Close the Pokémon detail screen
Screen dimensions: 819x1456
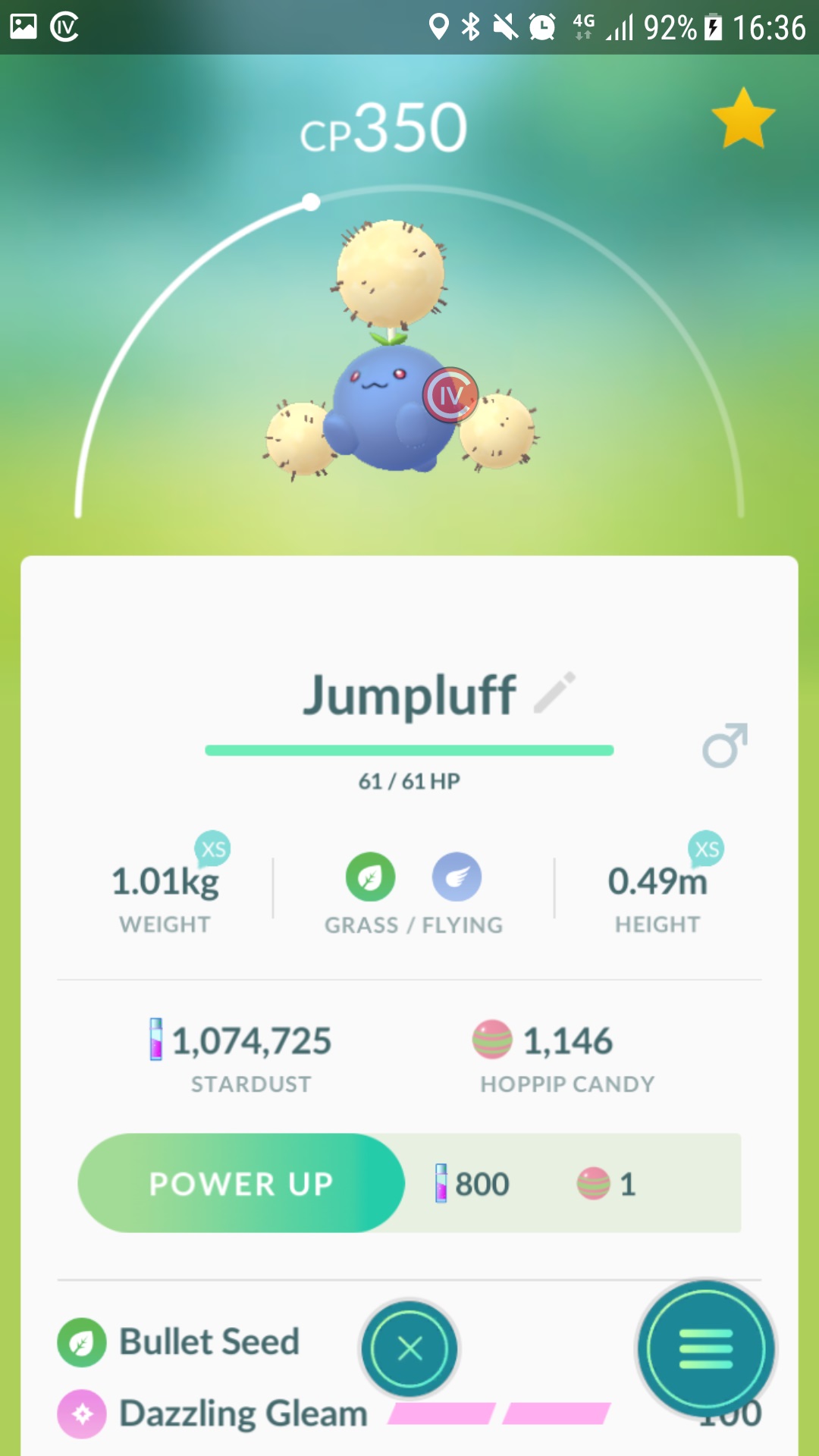point(409,1348)
